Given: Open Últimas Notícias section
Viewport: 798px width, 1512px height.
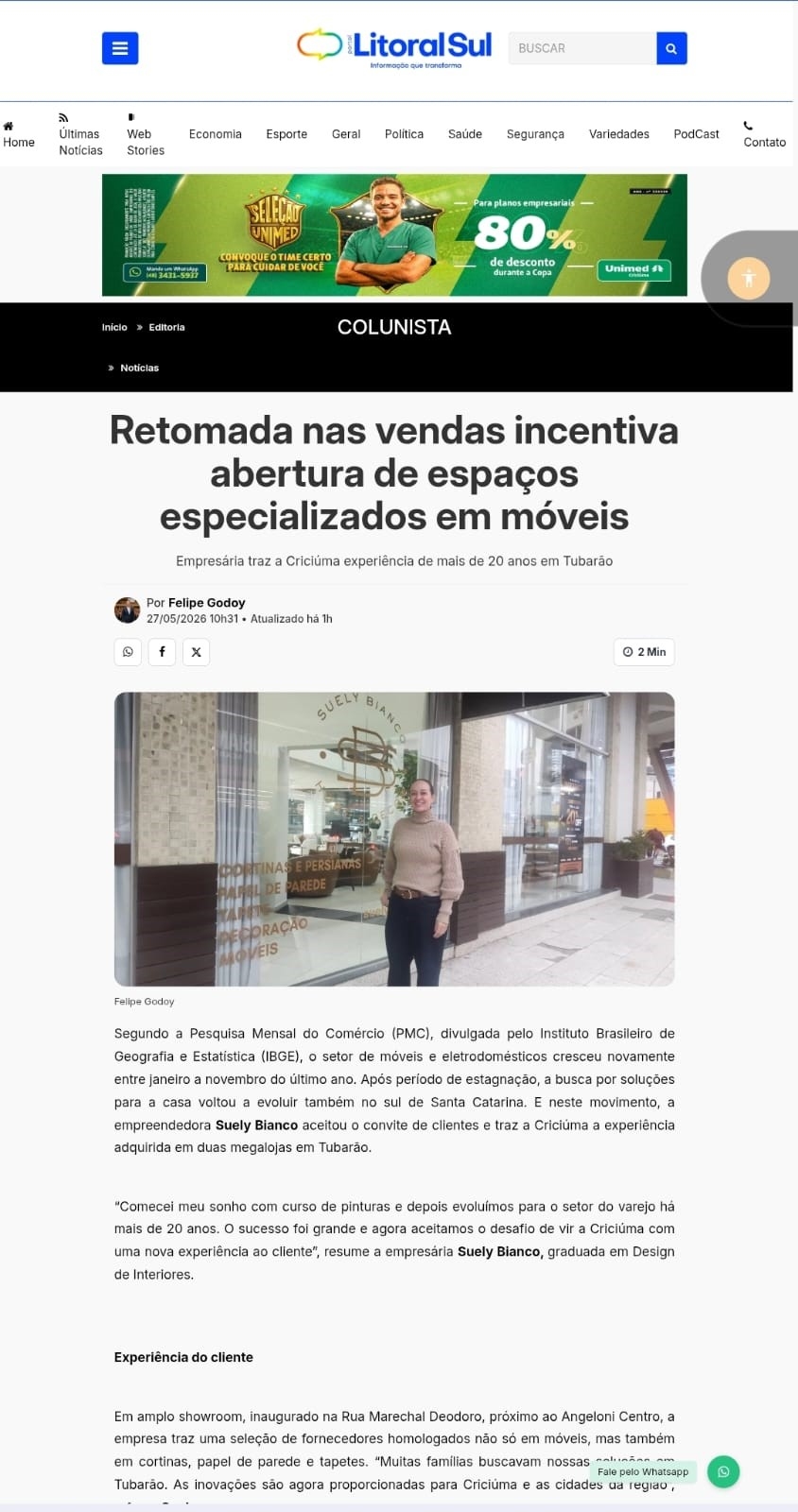Looking at the screenshot, I should coord(80,134).
